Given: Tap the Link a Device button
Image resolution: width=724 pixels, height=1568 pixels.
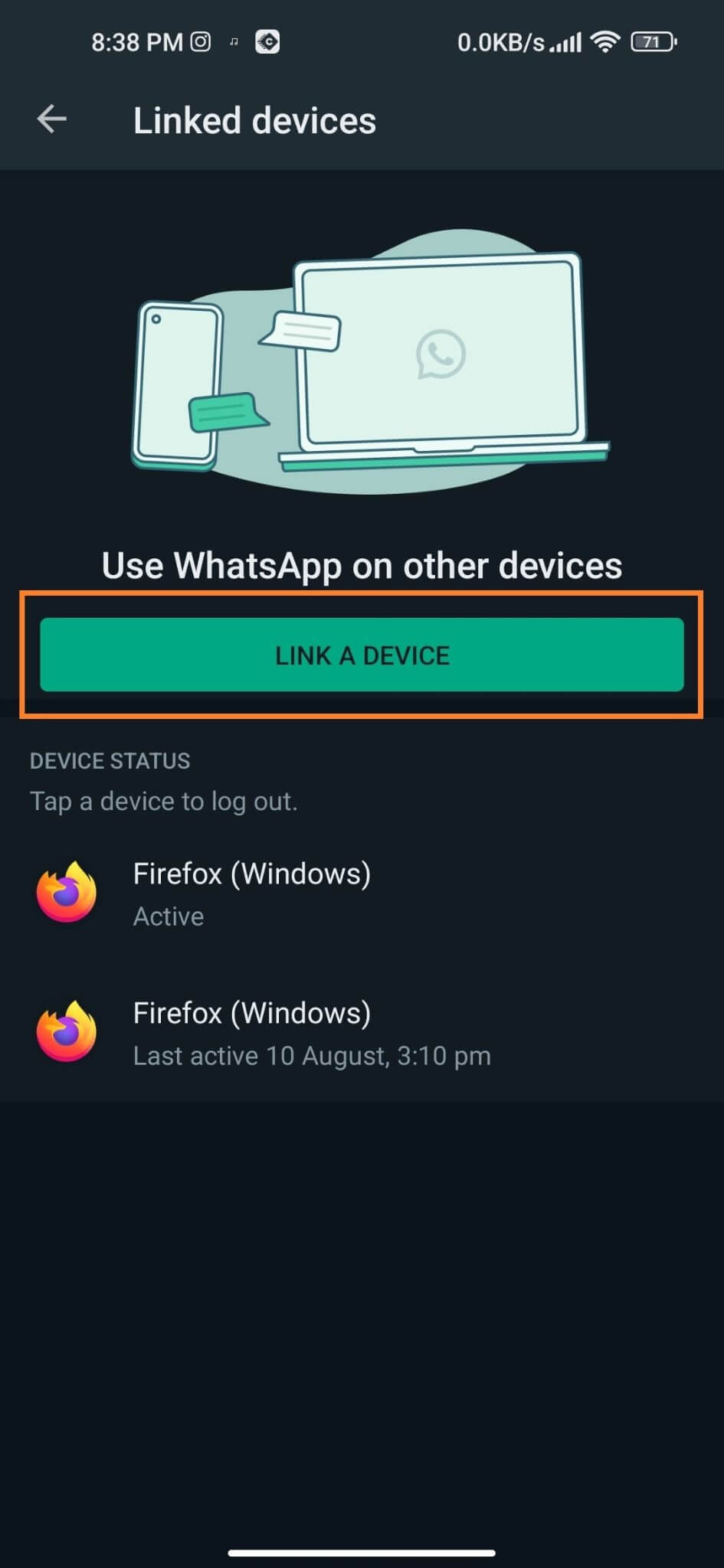Looking at the screenshot, I should (x=362, y=655).
